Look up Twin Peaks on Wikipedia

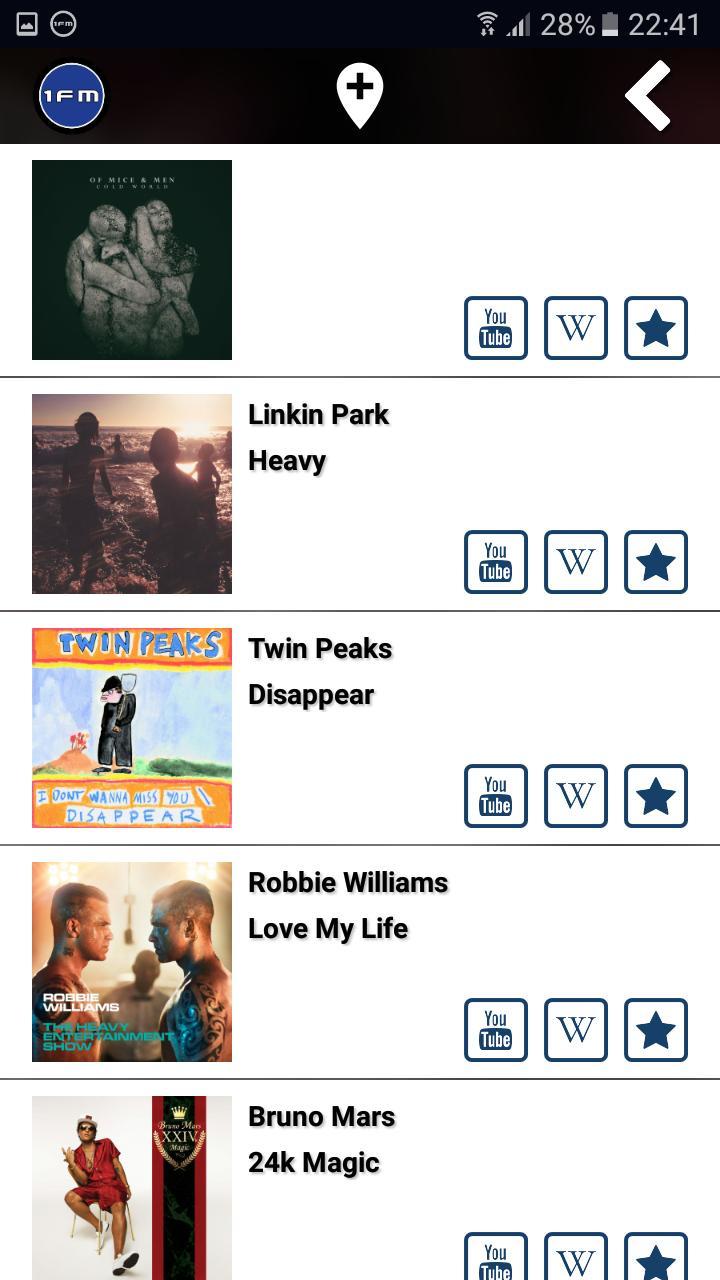(x=576, y=796)
